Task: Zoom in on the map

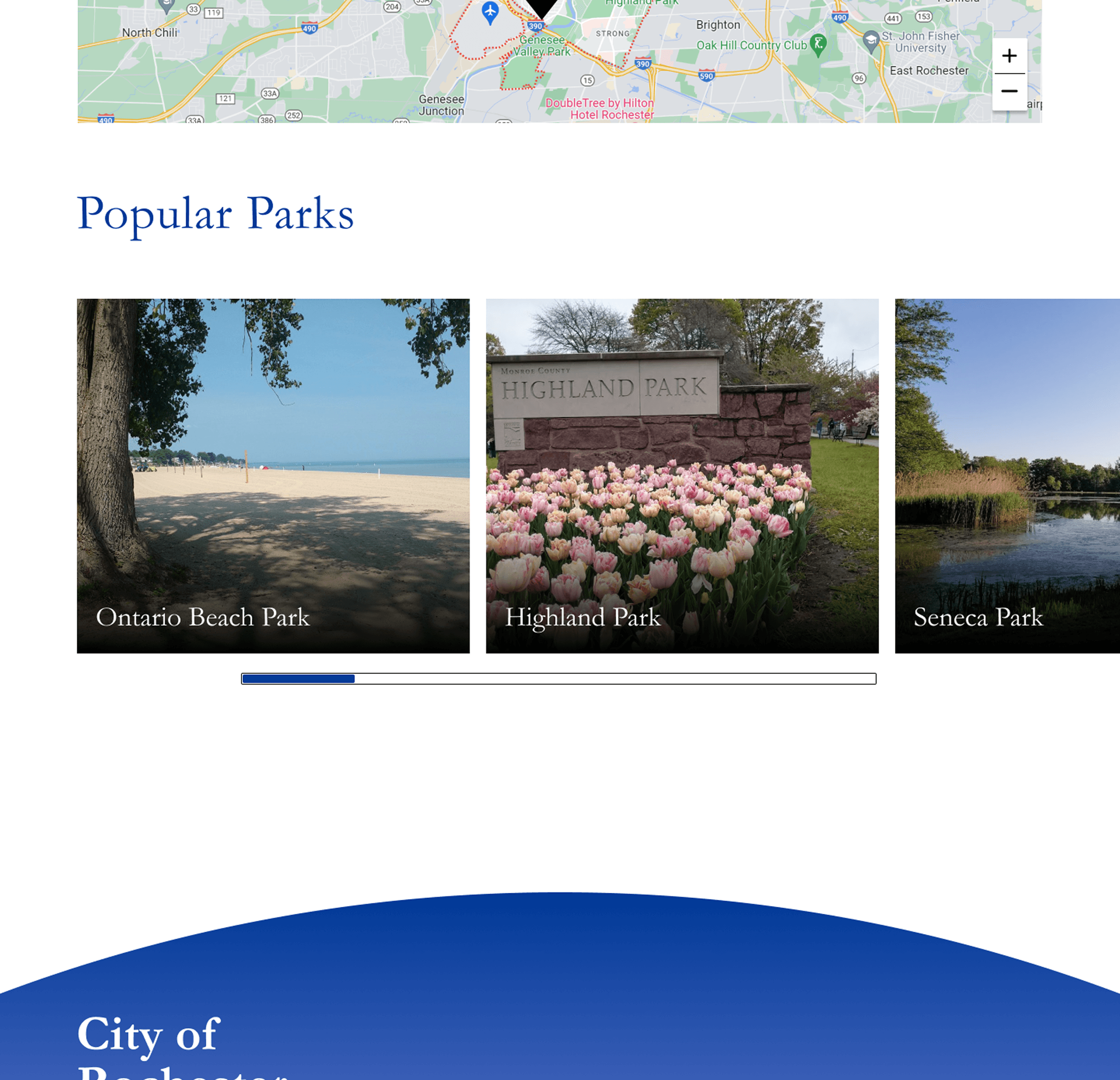Action: tap(1009, 56)
